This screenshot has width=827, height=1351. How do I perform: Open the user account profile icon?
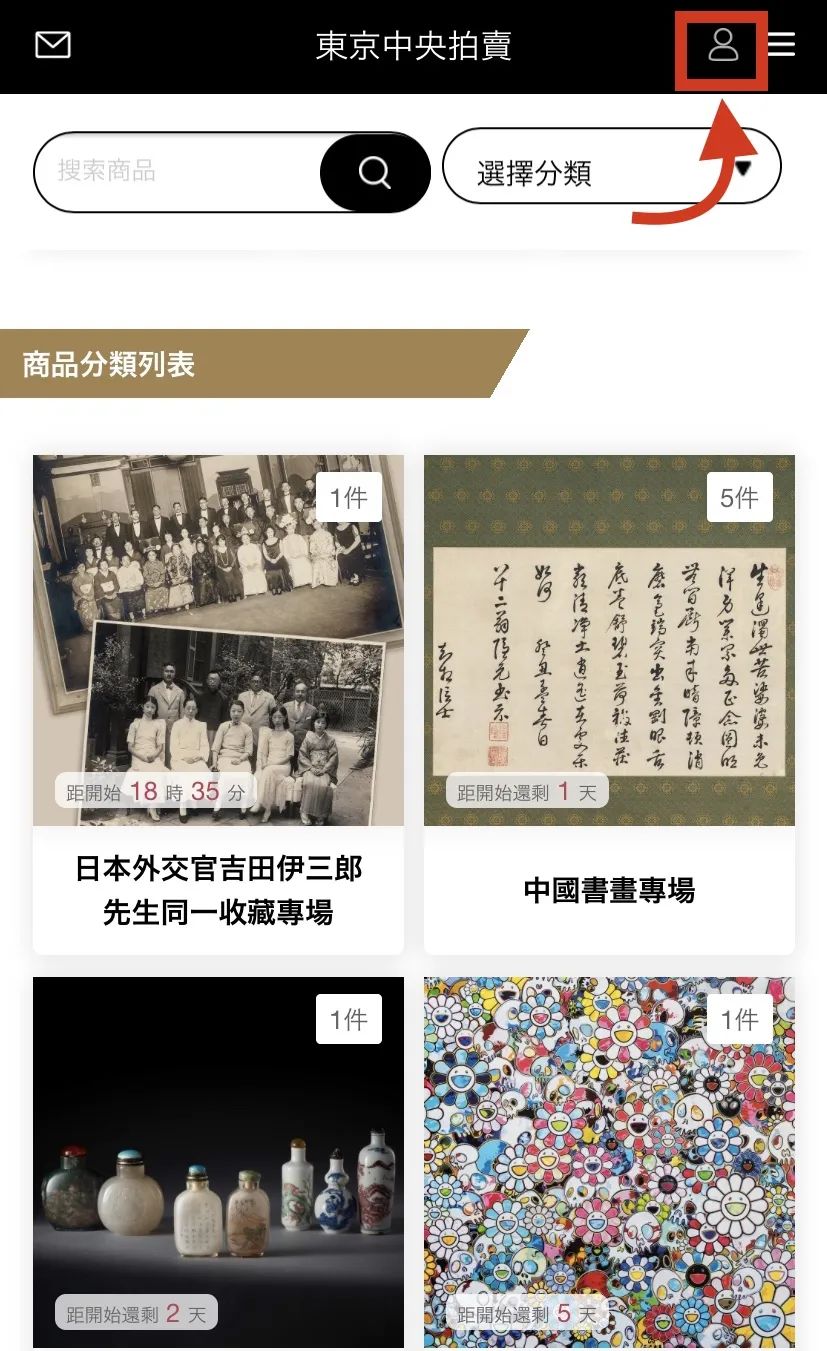[x=722, y=46]
